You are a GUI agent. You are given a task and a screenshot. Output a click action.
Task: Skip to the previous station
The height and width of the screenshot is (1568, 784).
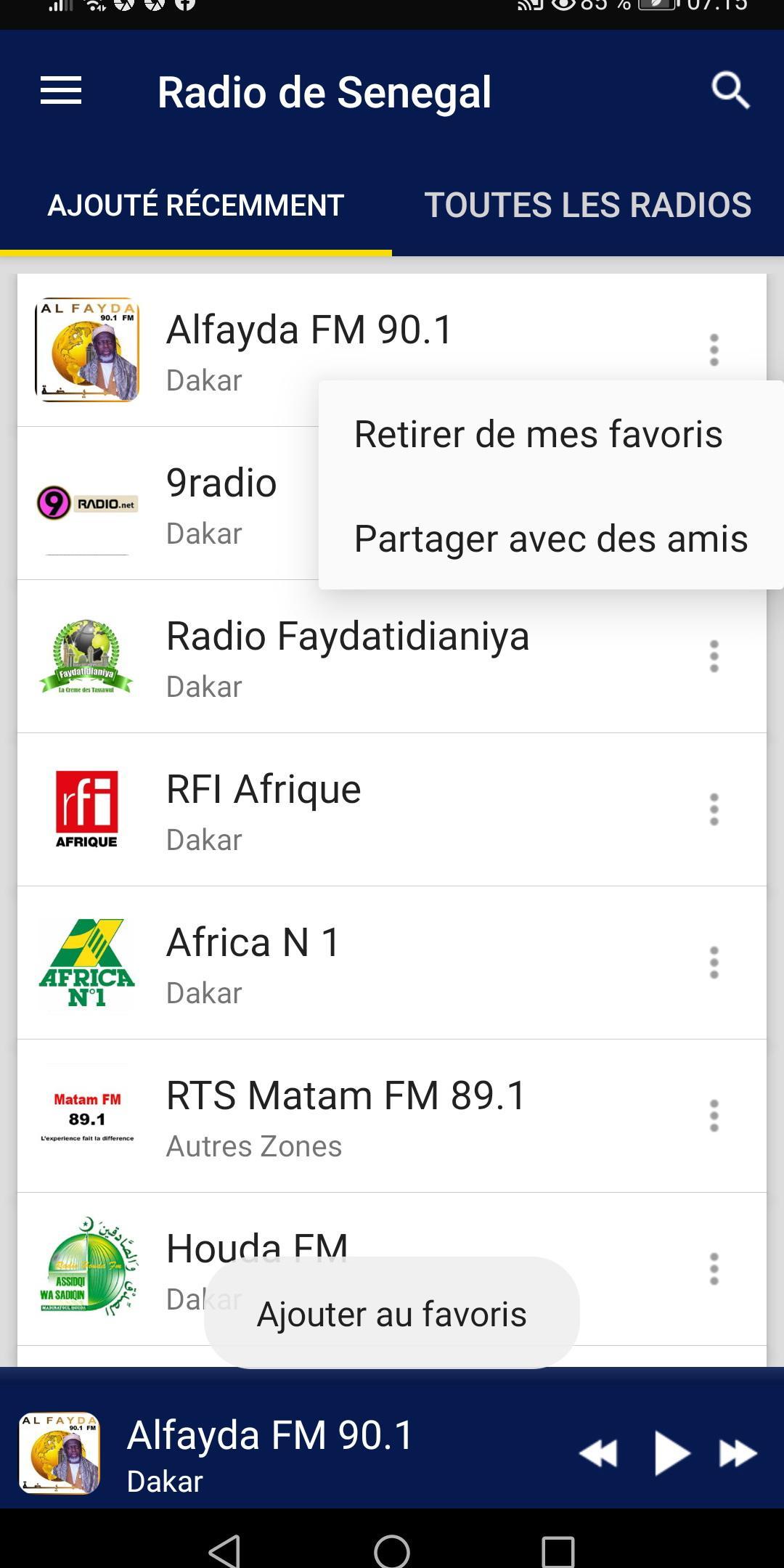tap(598, 1453)
